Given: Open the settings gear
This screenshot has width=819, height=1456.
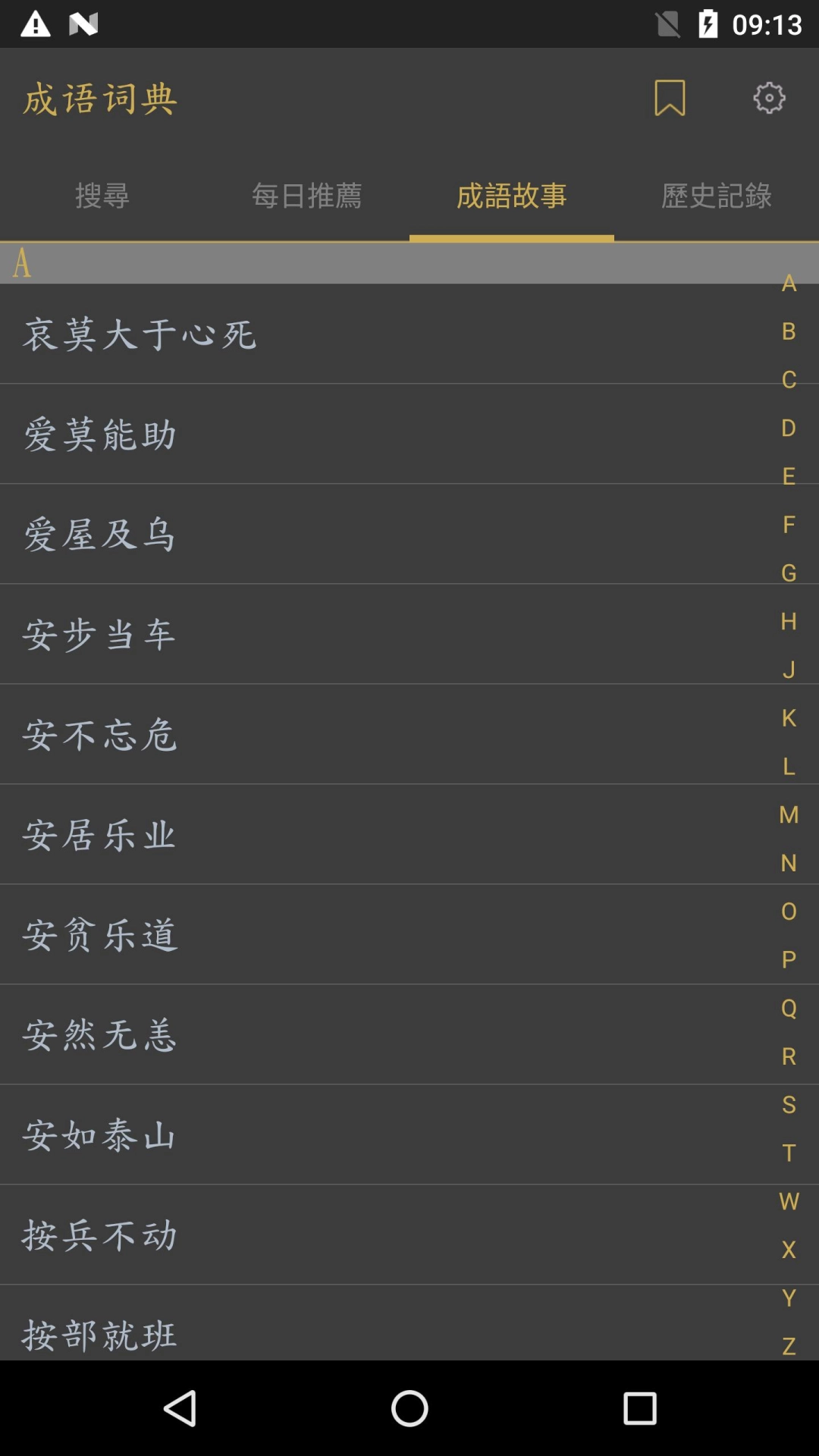Looking at the screenshot, I should pyautogui.click(x=769, y=98).
